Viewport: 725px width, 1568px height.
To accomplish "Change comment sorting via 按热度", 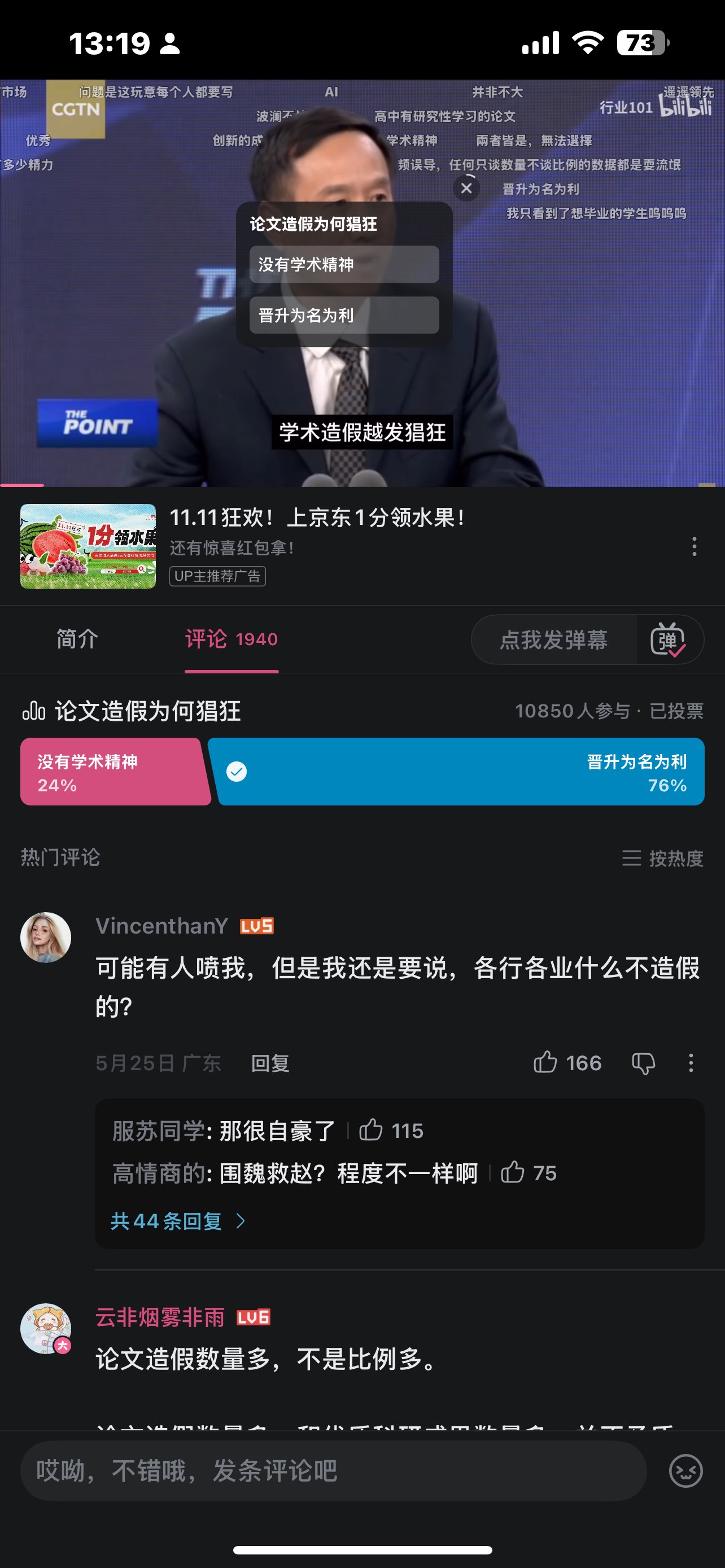I will point(662,859).
